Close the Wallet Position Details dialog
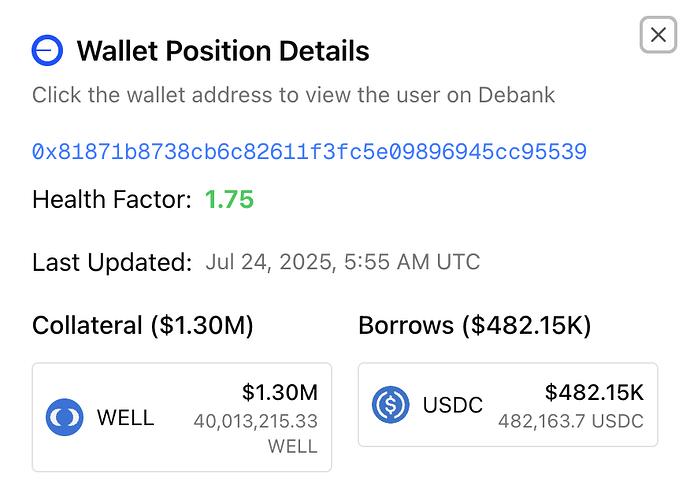The width and height of the screenshot is (690, 485). tap(658, 36)
